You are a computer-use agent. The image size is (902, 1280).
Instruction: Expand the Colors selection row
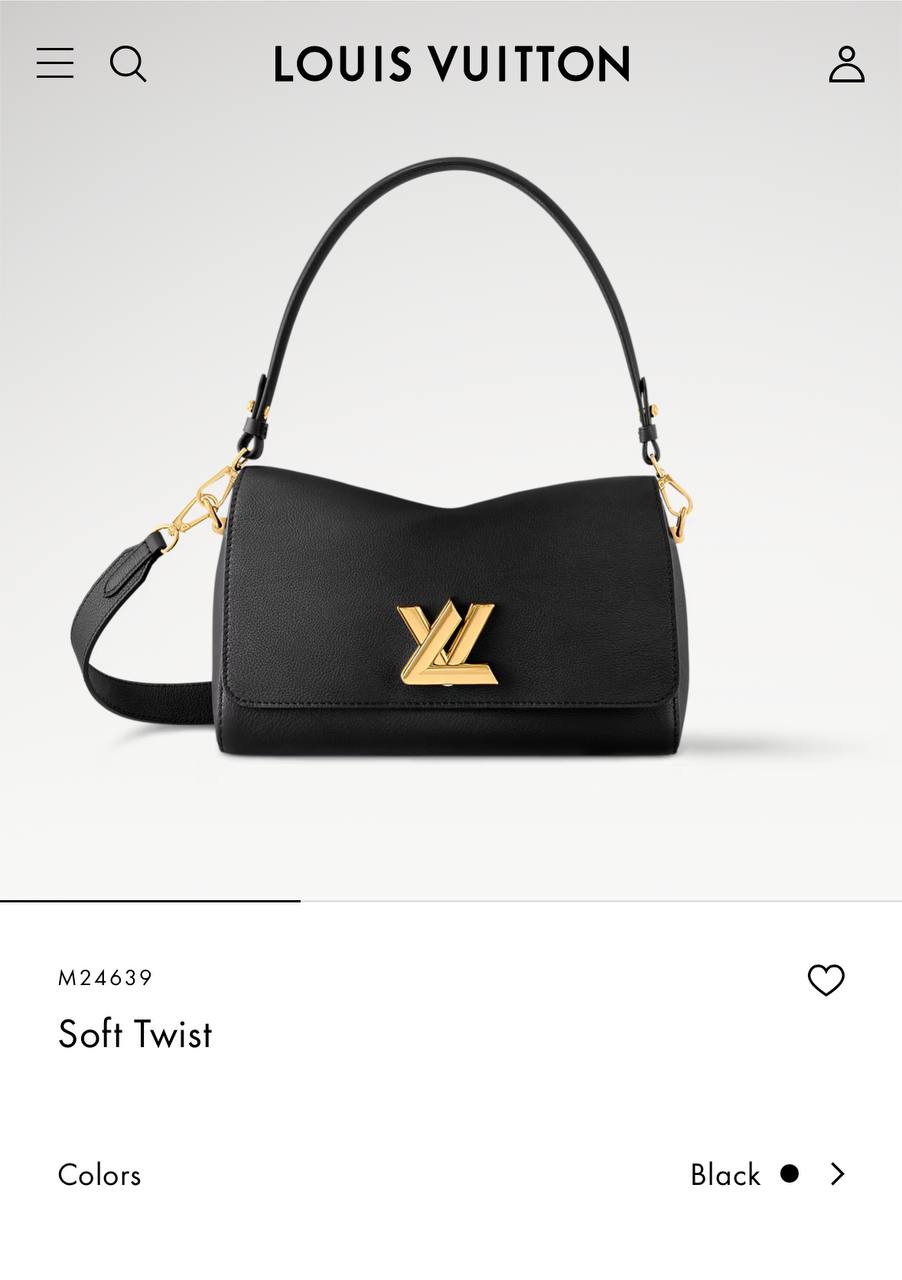pyautogui.click(x=837, y=1174)
